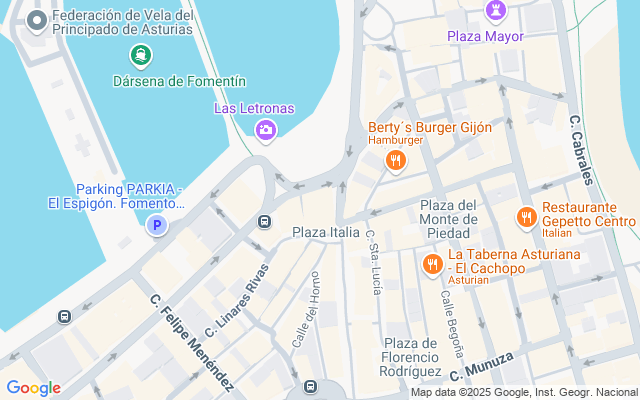
Task: Open Berty's Burger Gijón restaurant pin
Action: tap(396, 160)
